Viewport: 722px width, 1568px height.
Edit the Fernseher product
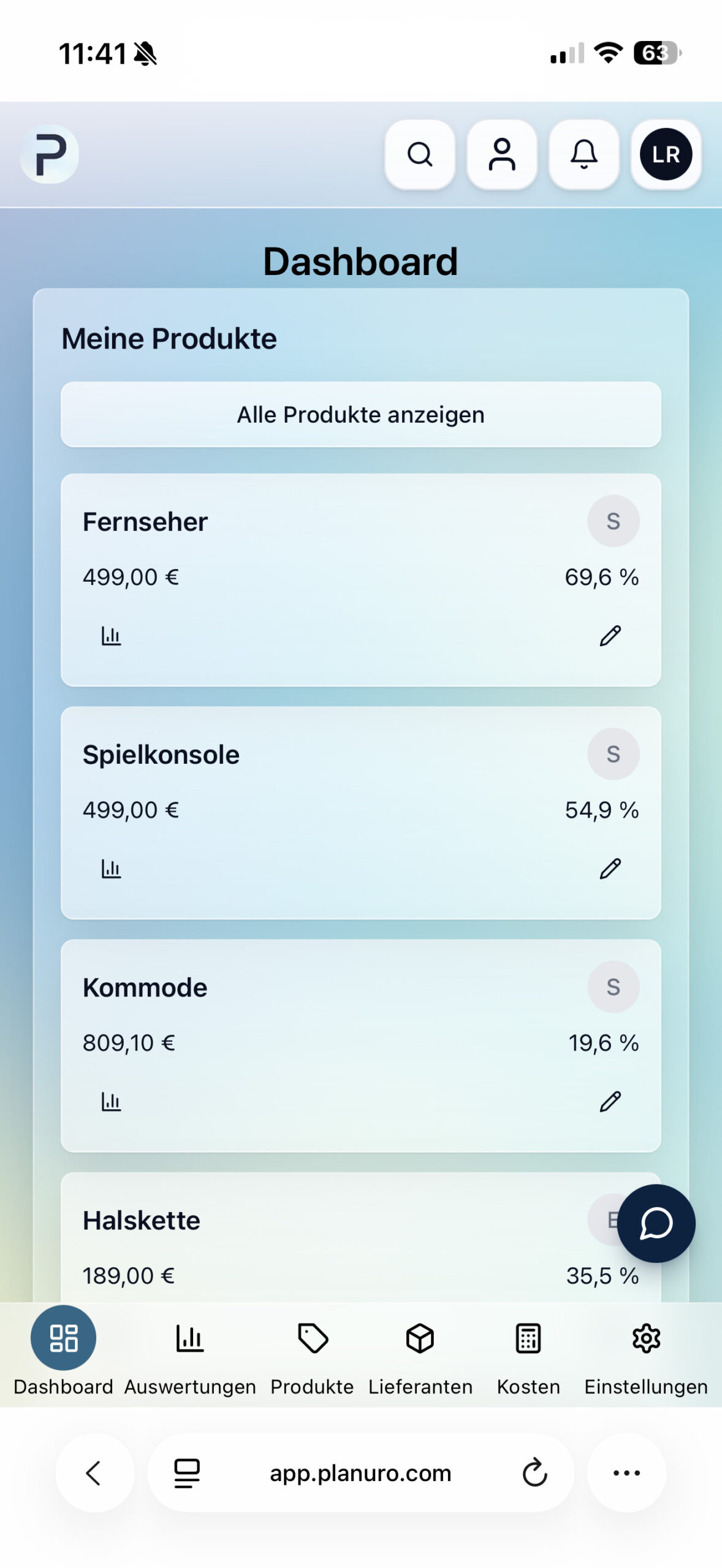tap(610, 636)
